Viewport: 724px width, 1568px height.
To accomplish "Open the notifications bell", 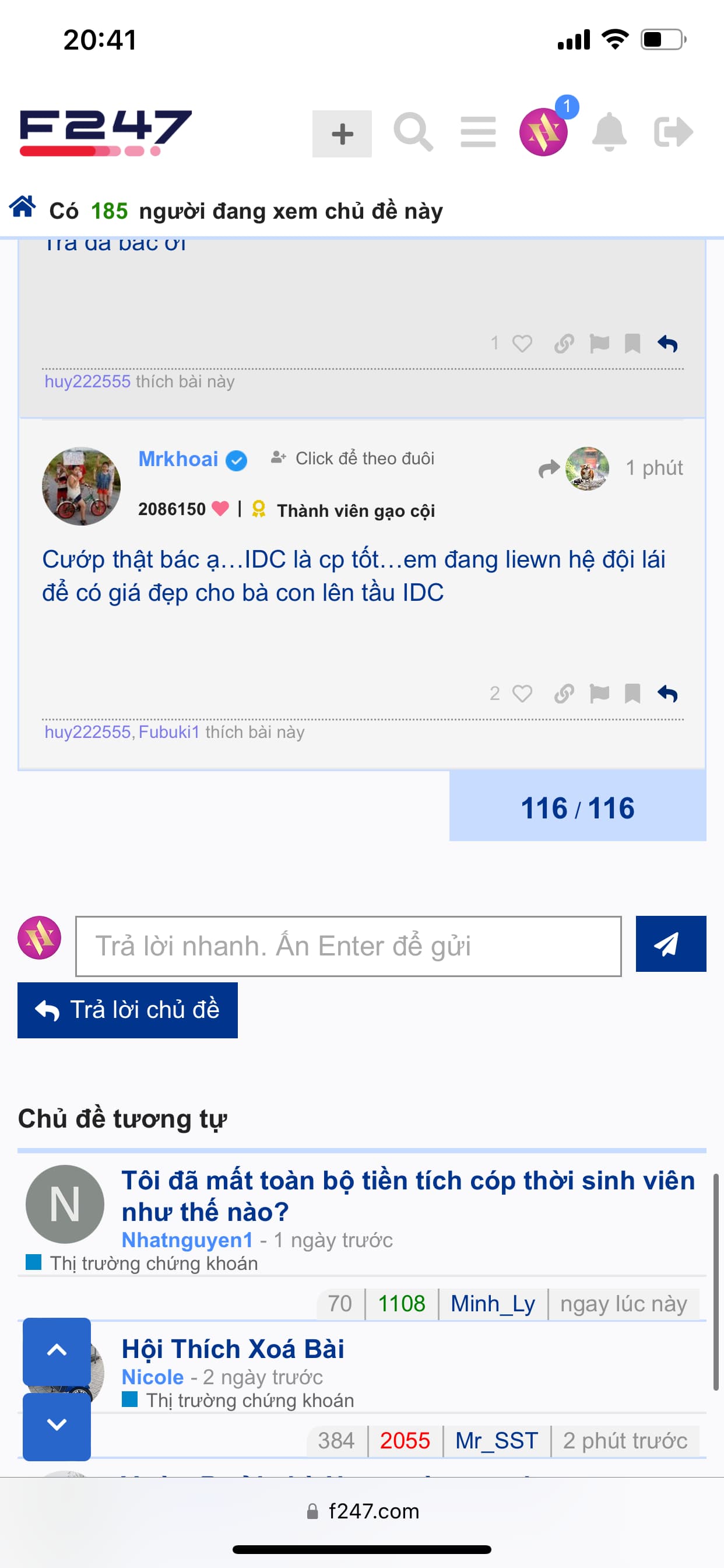I will pyautogui.click(x=609, y=131).
